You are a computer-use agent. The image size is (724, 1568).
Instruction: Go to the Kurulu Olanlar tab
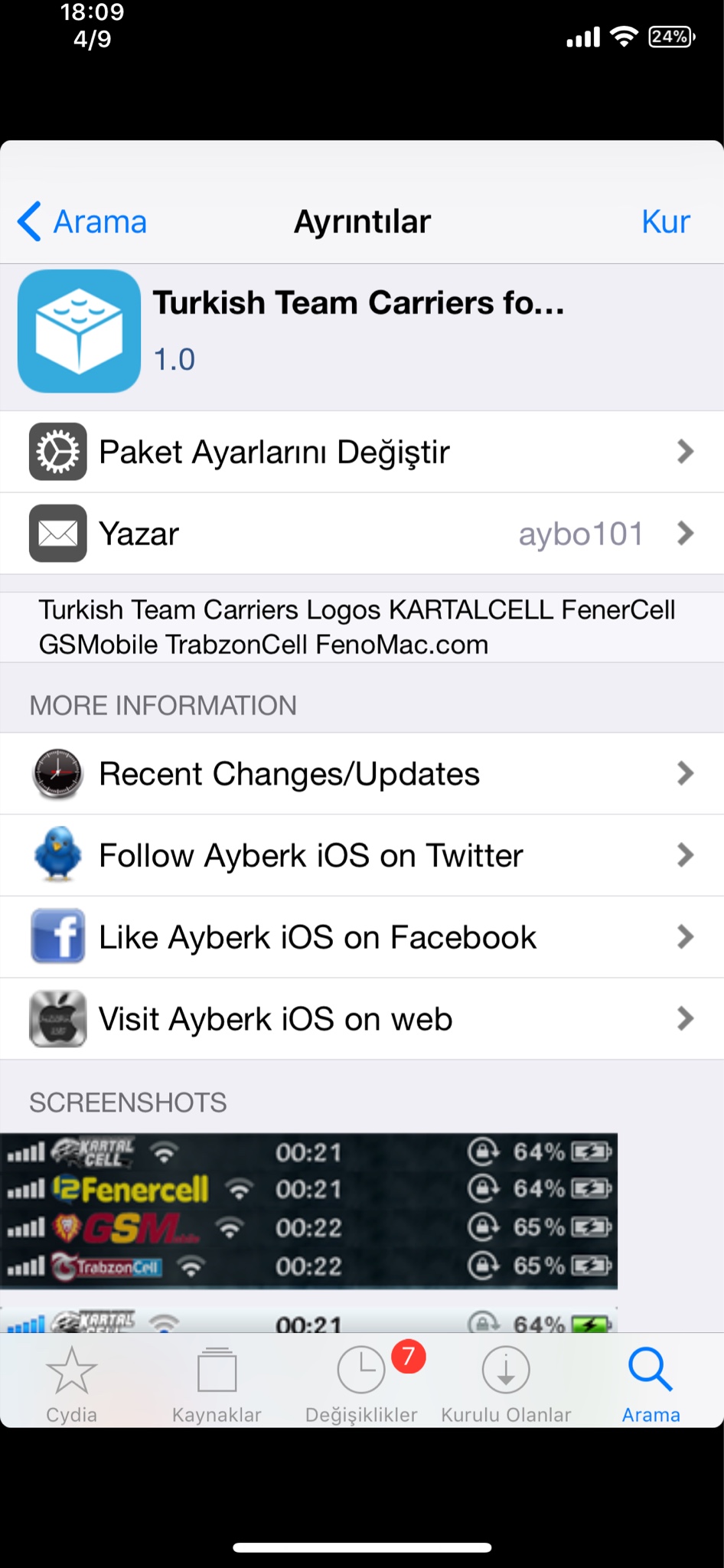[x=506, y=1384]
